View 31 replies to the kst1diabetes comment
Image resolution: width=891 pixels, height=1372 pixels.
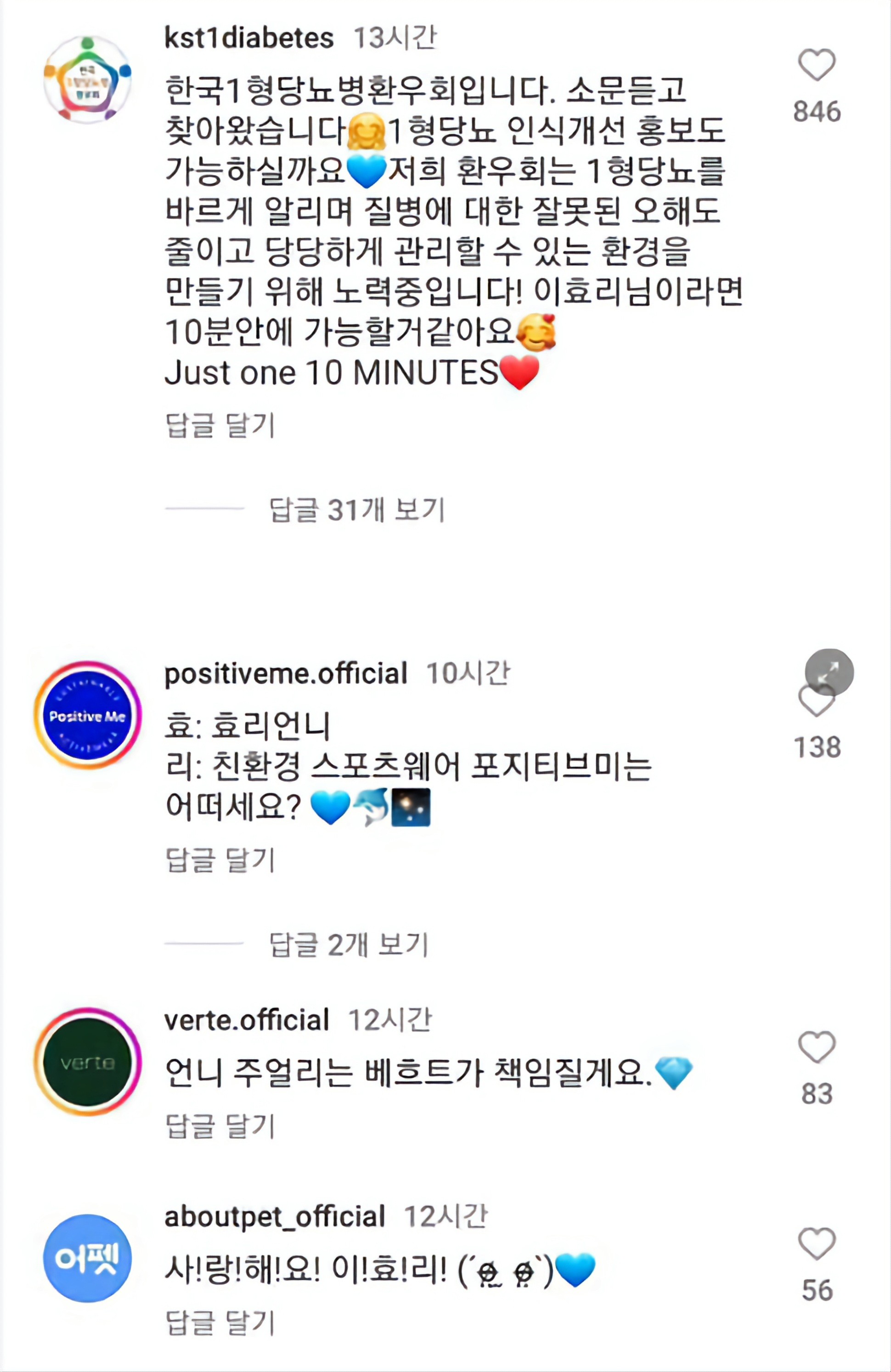(356, 510)
